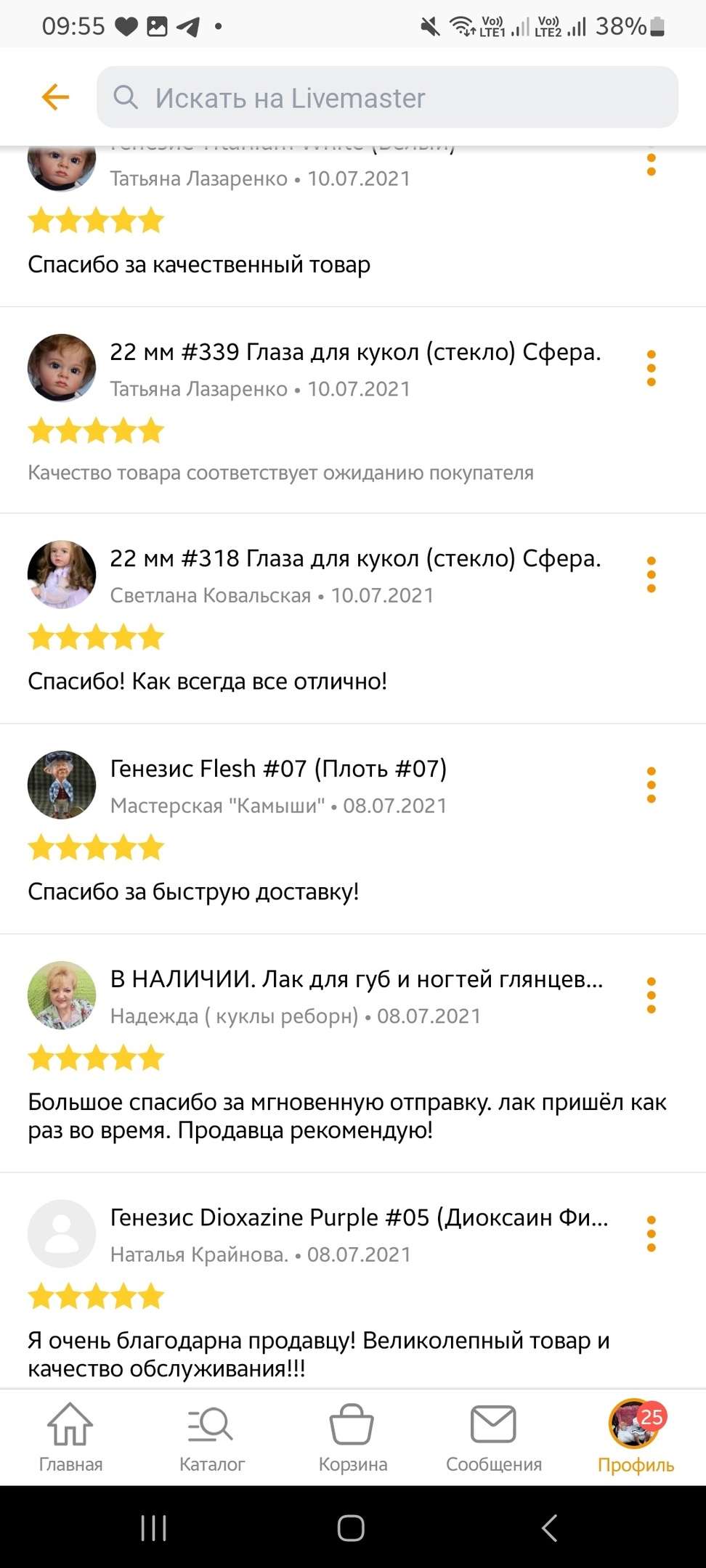Screen dimensions: 706x1568
Task: Open the Корзина tab
Action: click(353, 1437)
